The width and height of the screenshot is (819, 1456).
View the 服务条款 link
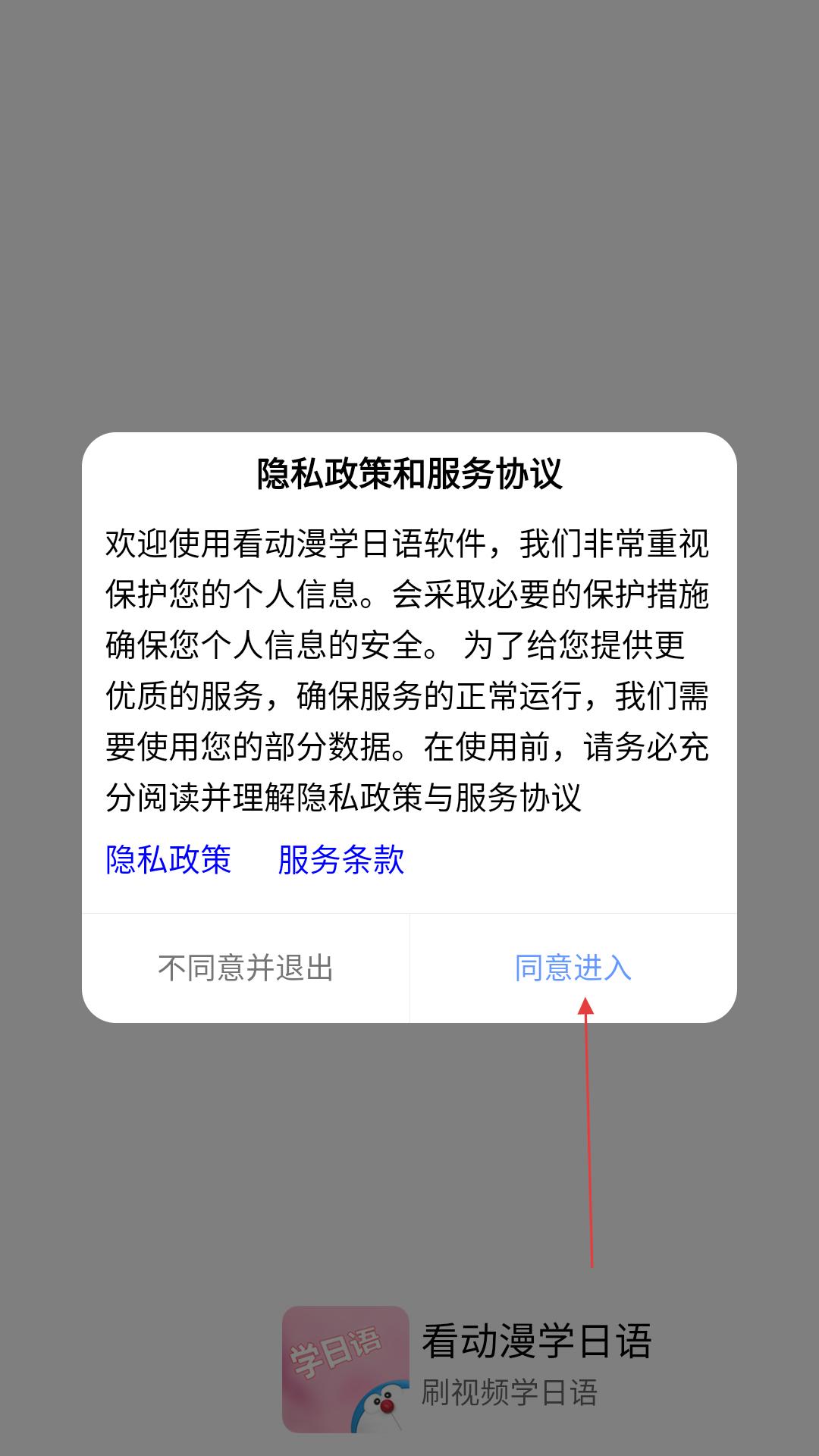[x=341, y=860]
